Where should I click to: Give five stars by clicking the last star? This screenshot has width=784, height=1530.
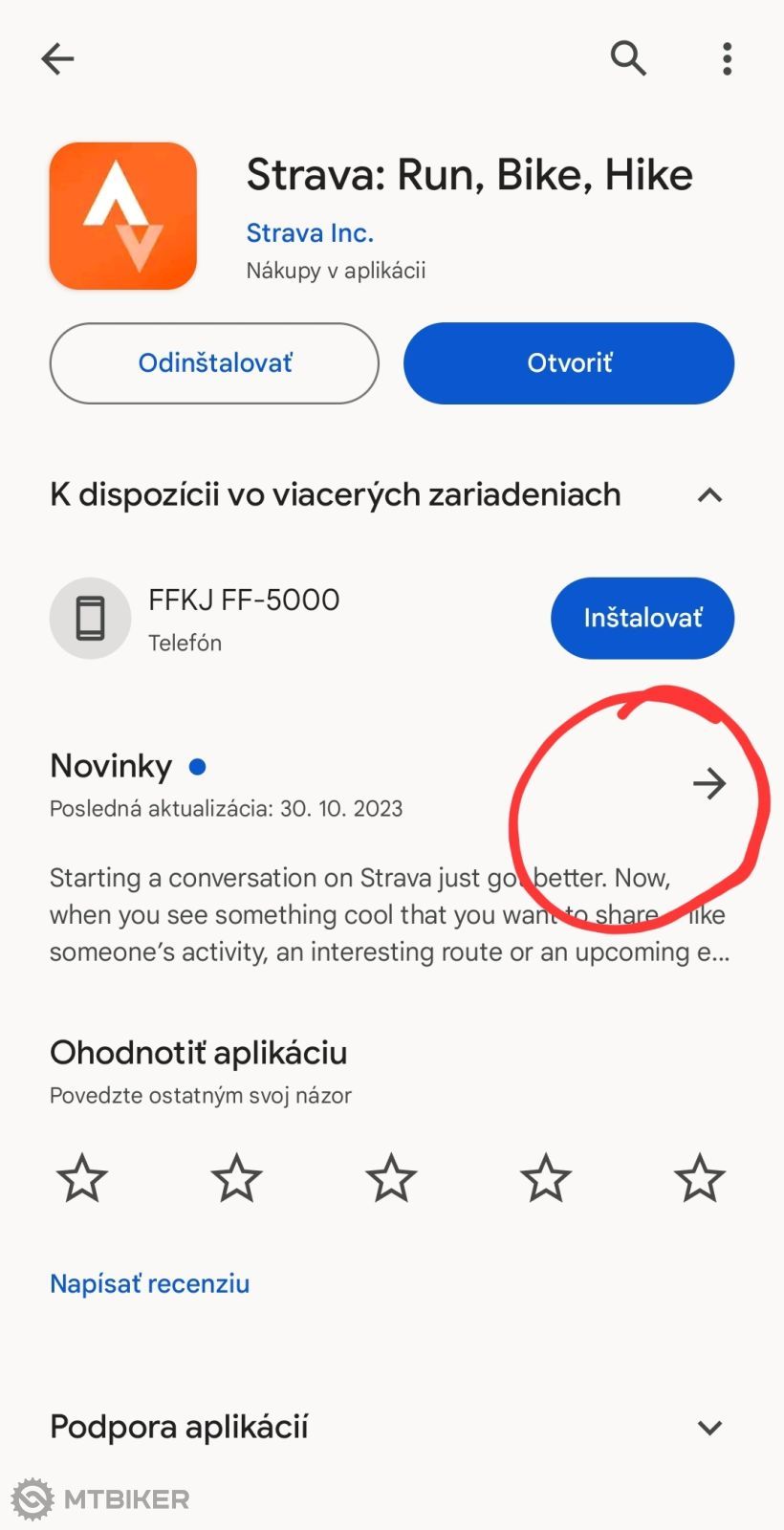(x=700, y=1178)
